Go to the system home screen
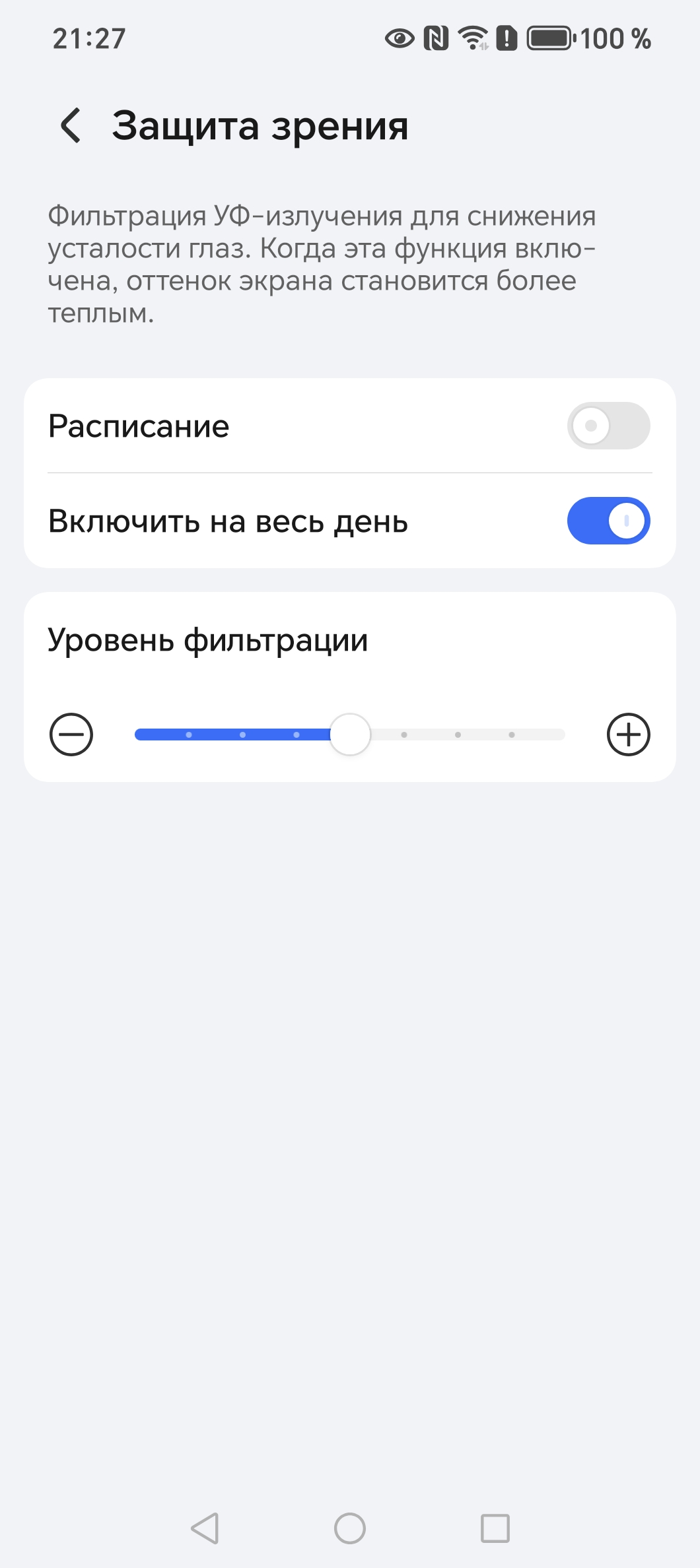 pos(350,1528)
